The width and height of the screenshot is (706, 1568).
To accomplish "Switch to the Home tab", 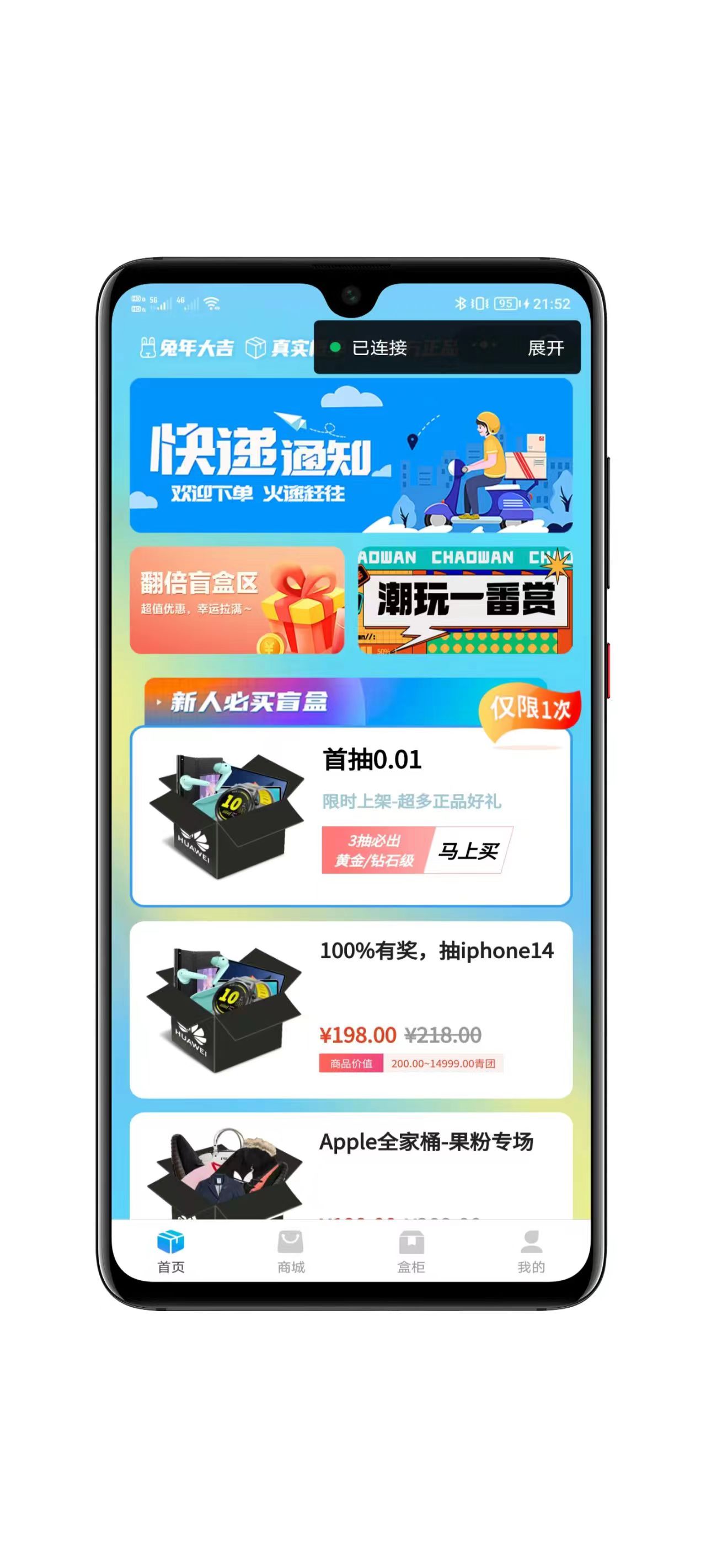I will point(170,1252).
